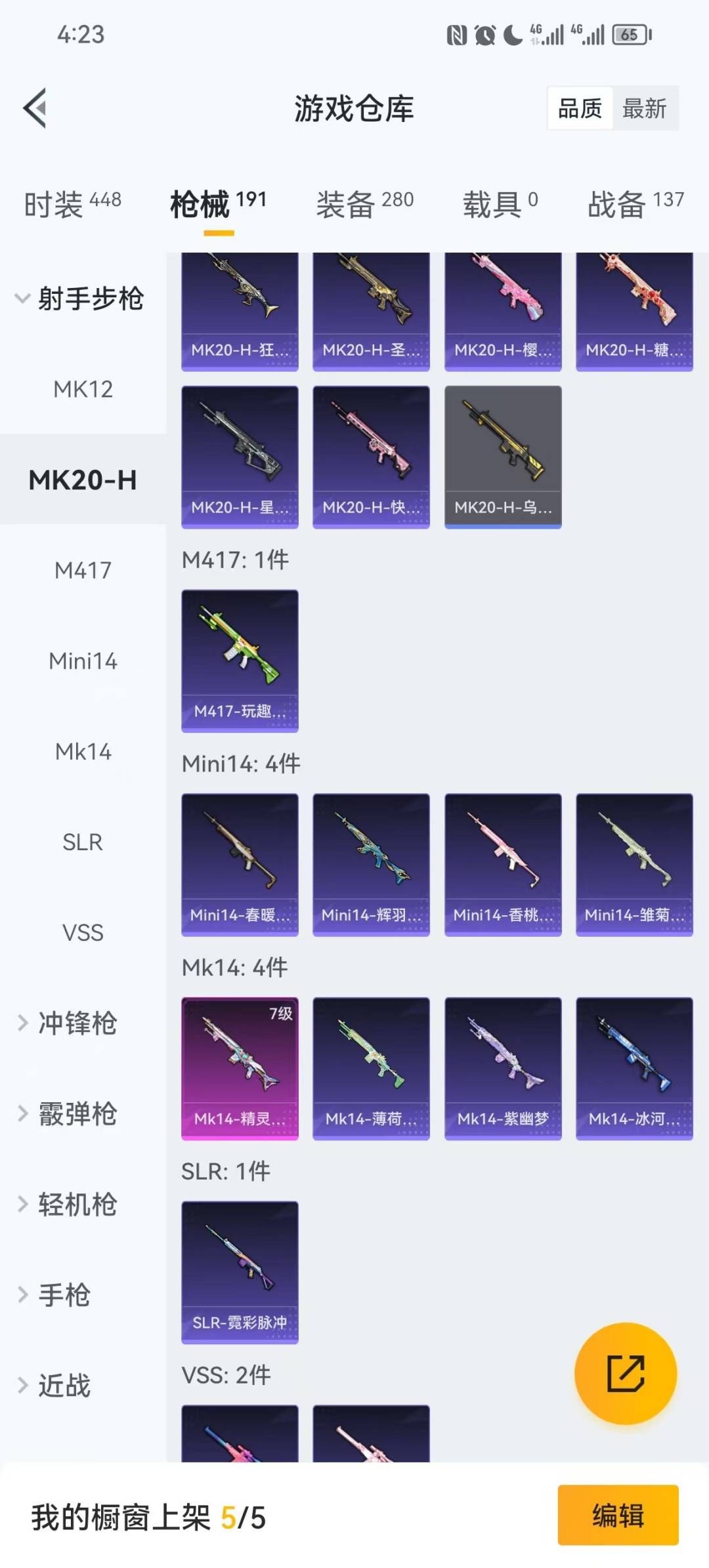Tap the orange share floating button

point(625,1373)
